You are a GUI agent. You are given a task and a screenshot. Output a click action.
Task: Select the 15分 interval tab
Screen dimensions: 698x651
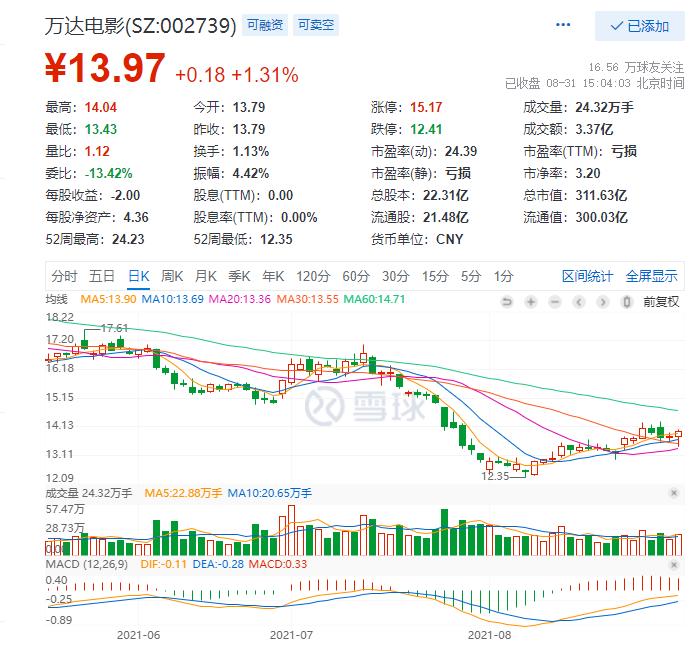pyautogui.click(x=435, y=276)
